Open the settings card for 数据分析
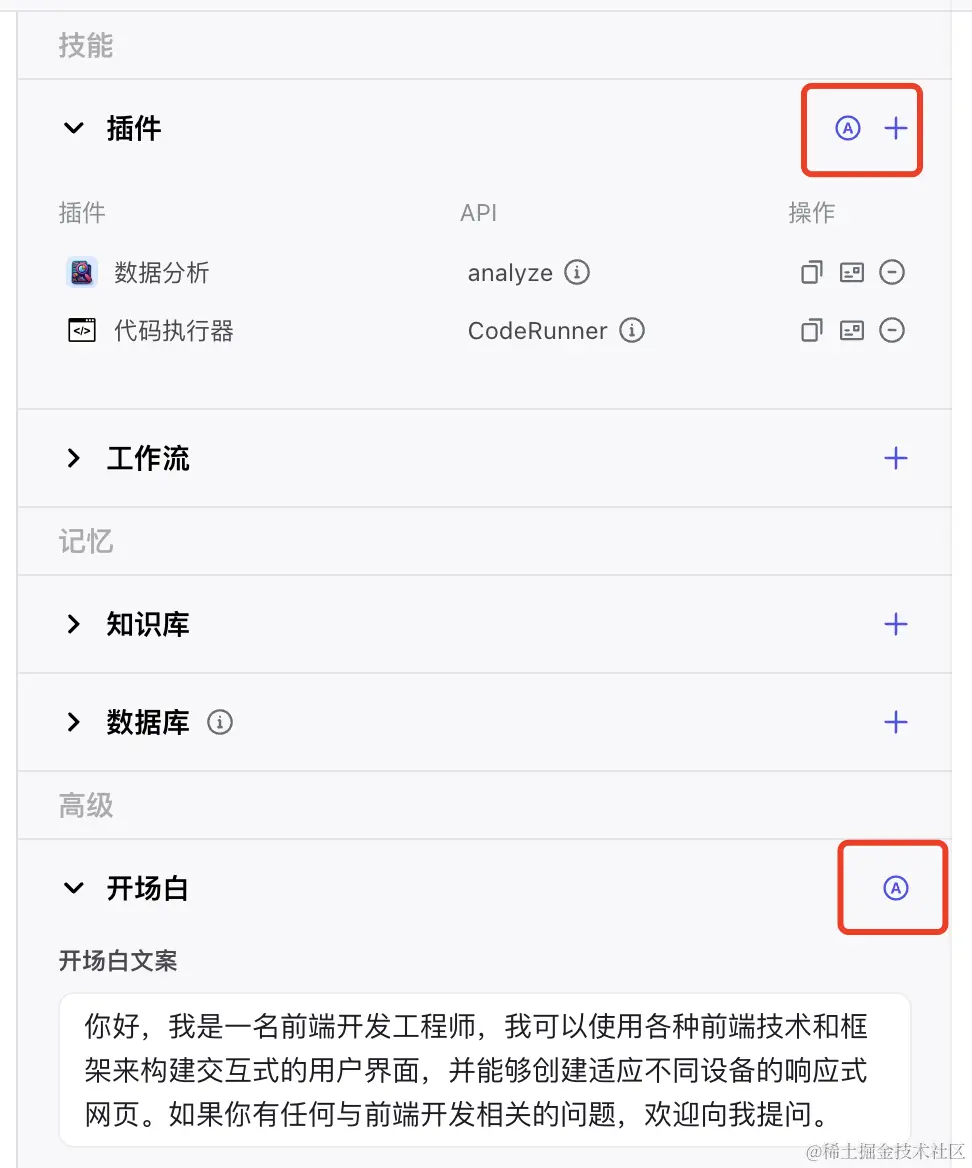972x1168 pixels. click(852, 272)
